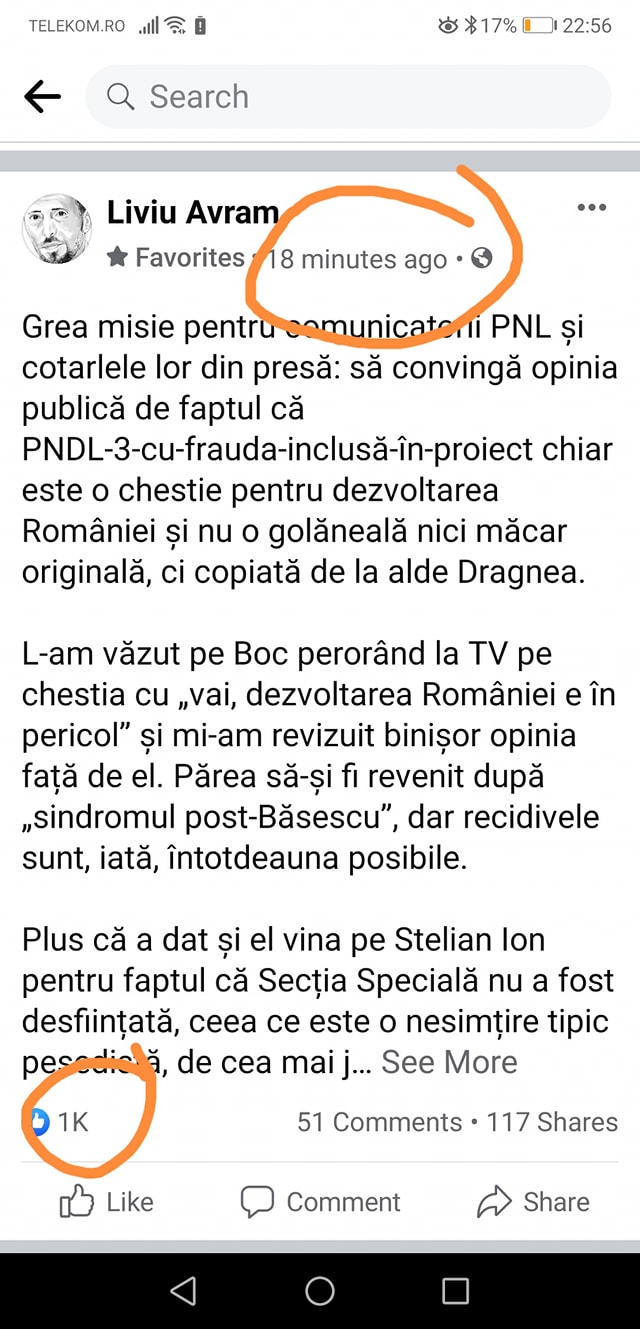Share this post
This screenshot has height=1329, width=640.
pyautogui.click(x=533, y=1201)
